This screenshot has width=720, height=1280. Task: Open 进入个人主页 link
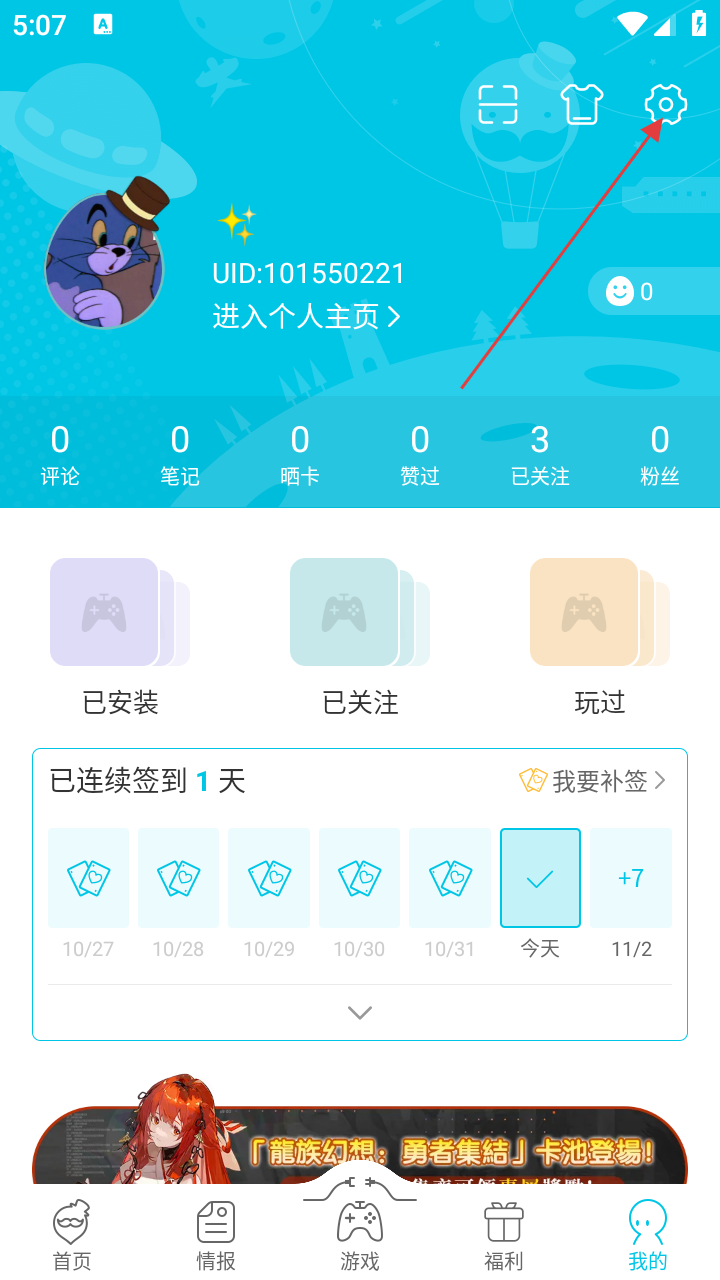click(306, 317)
